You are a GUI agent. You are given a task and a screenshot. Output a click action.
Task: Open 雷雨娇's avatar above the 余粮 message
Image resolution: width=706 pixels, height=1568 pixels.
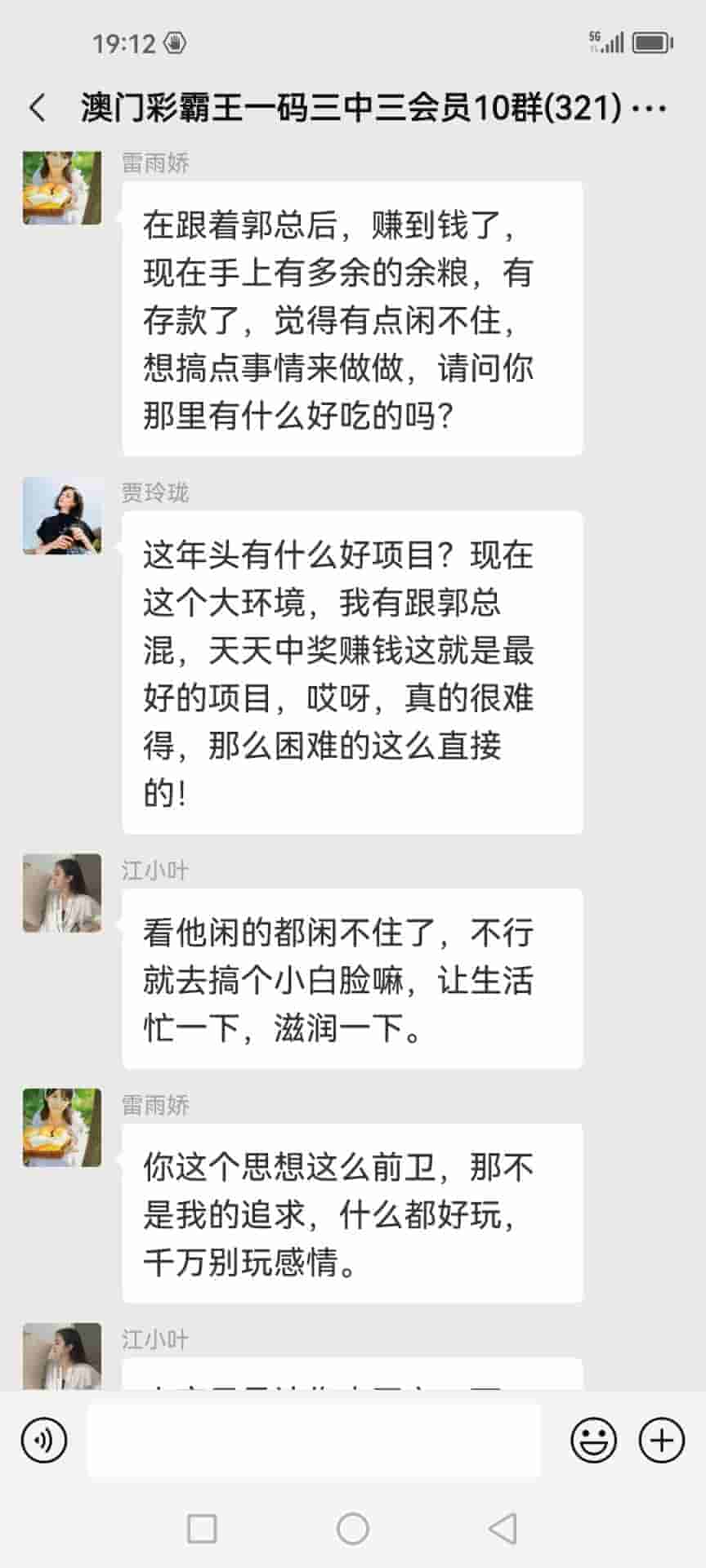click(x=62, y=187)
